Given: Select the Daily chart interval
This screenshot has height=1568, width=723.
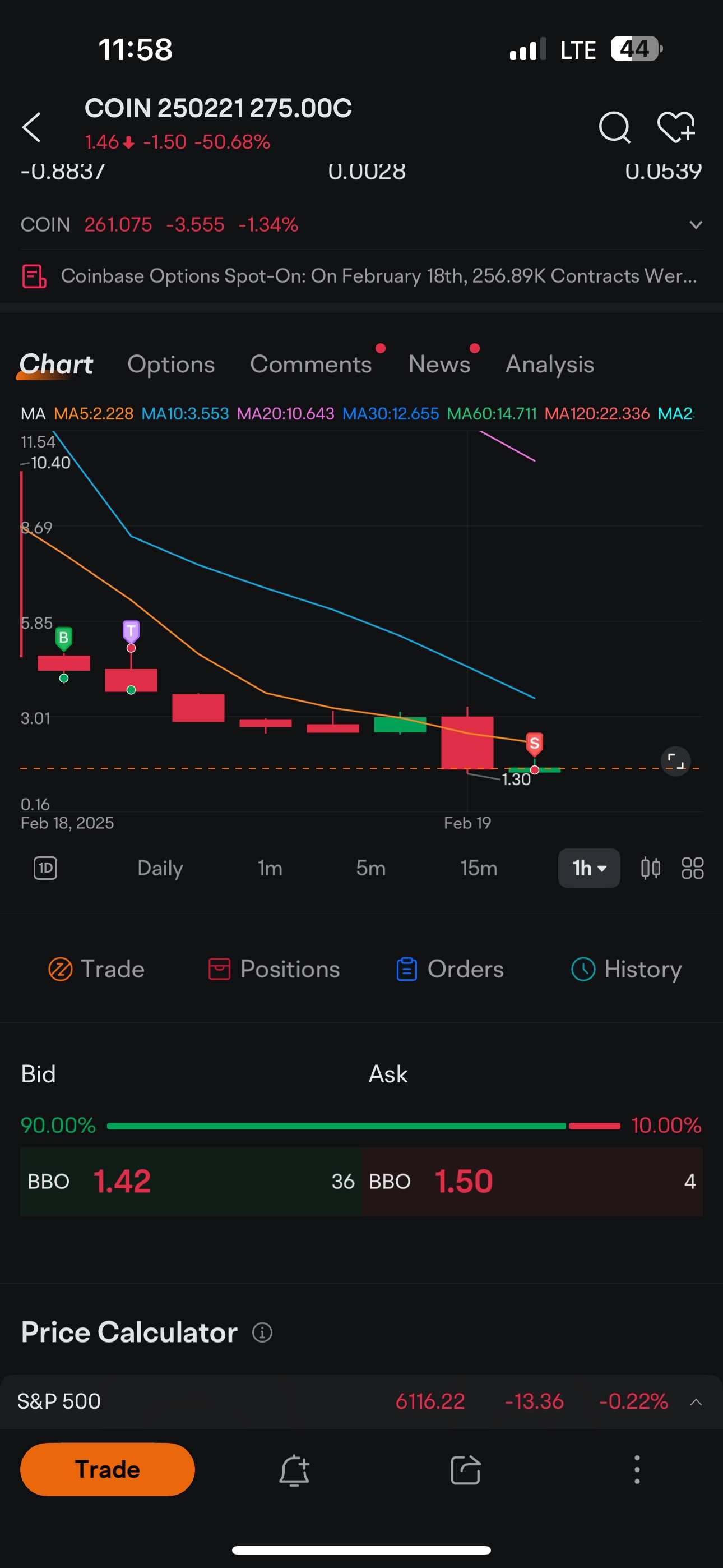Looking at the screenshot, I should [x=160, y=868].
